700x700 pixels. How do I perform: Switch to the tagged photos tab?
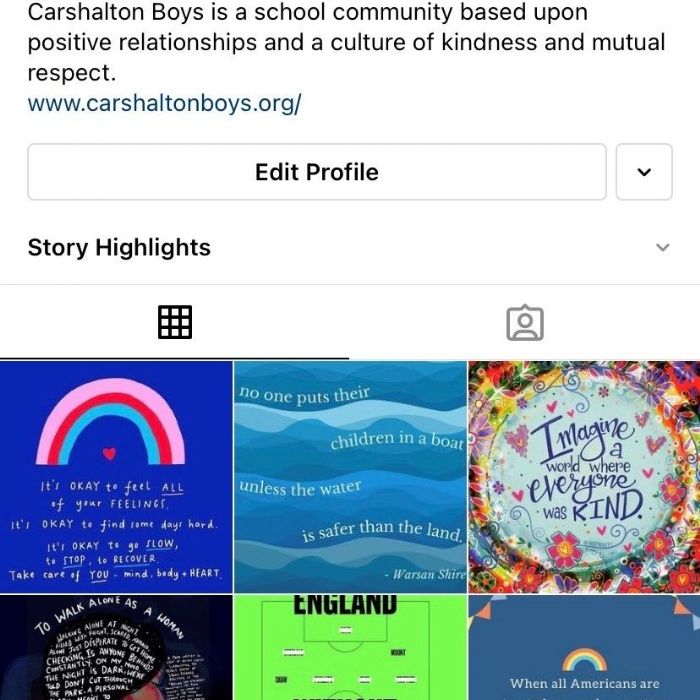(524, 322)
